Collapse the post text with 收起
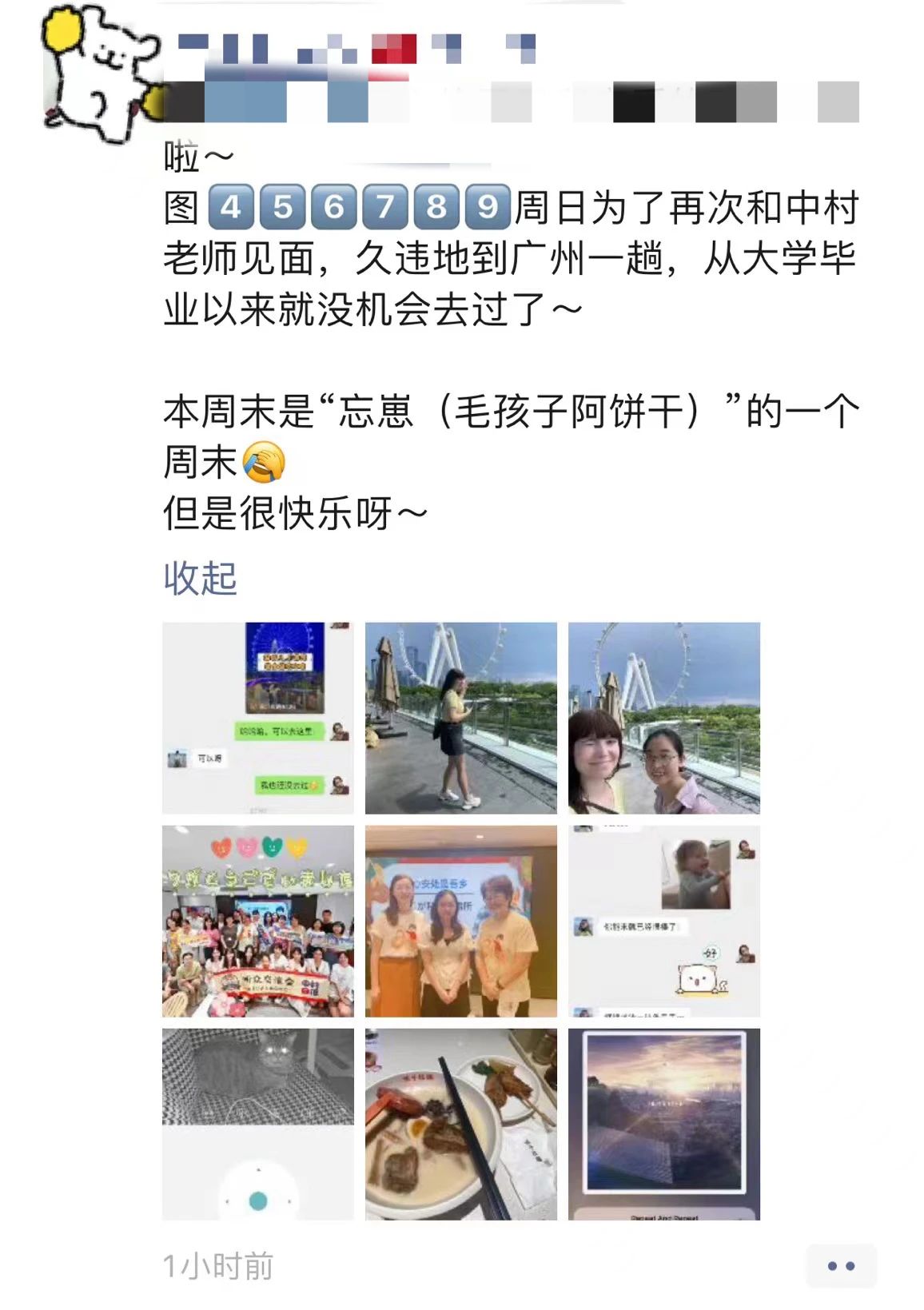The height and width of the screenshot is (1310, 924). 200,578
